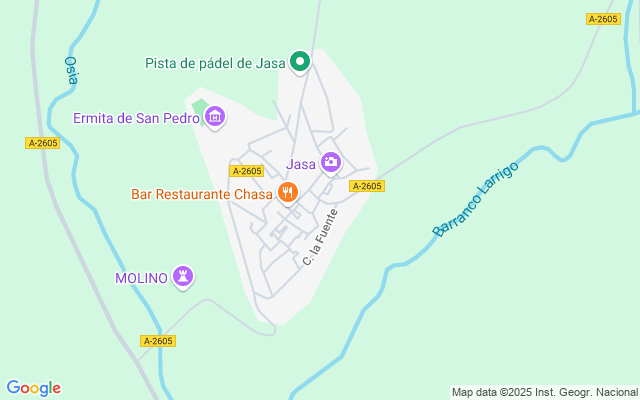Select the Ermita de San Pedro pin
The image size is (640, 400).
(x=215, y=119)
